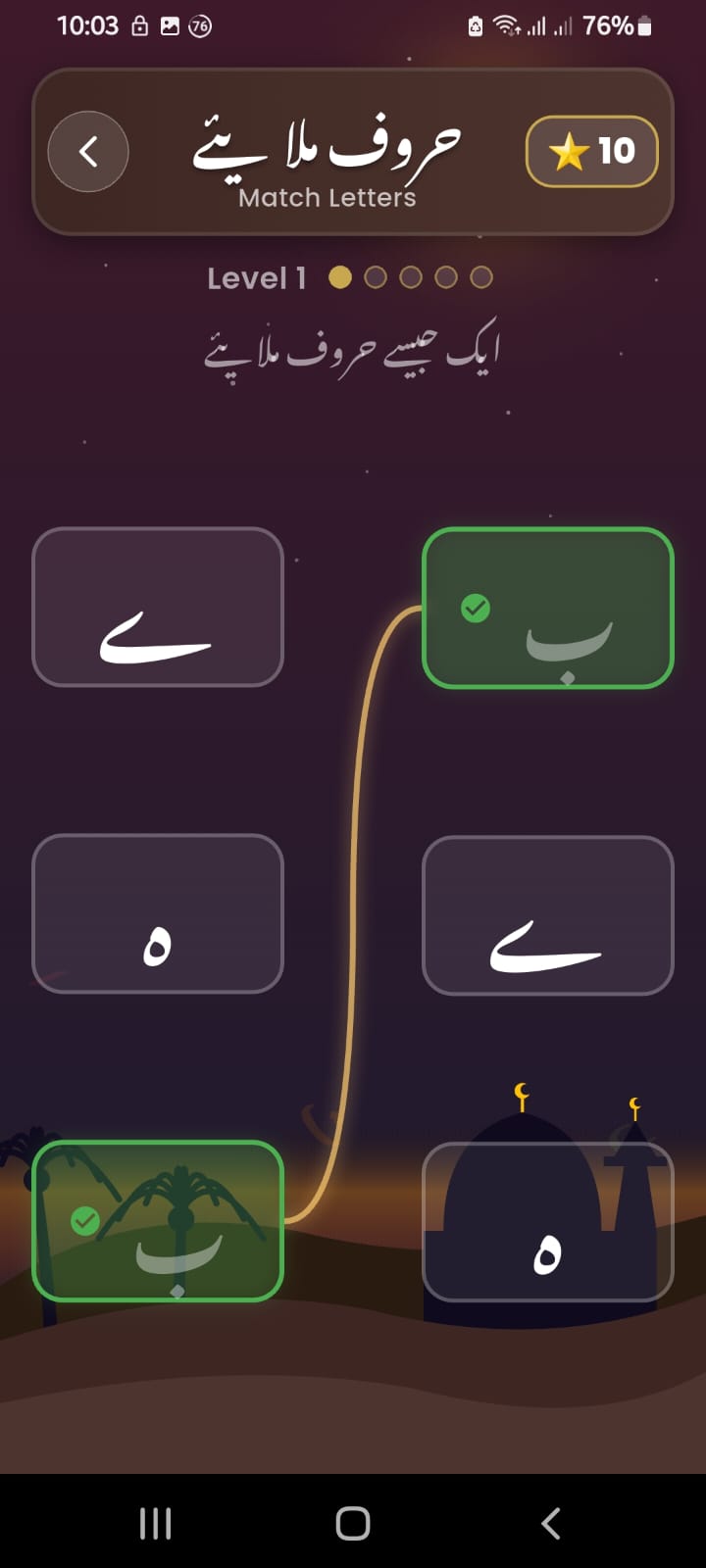Select the right column ے card
706x1568 pixels.
coord(547,915)
